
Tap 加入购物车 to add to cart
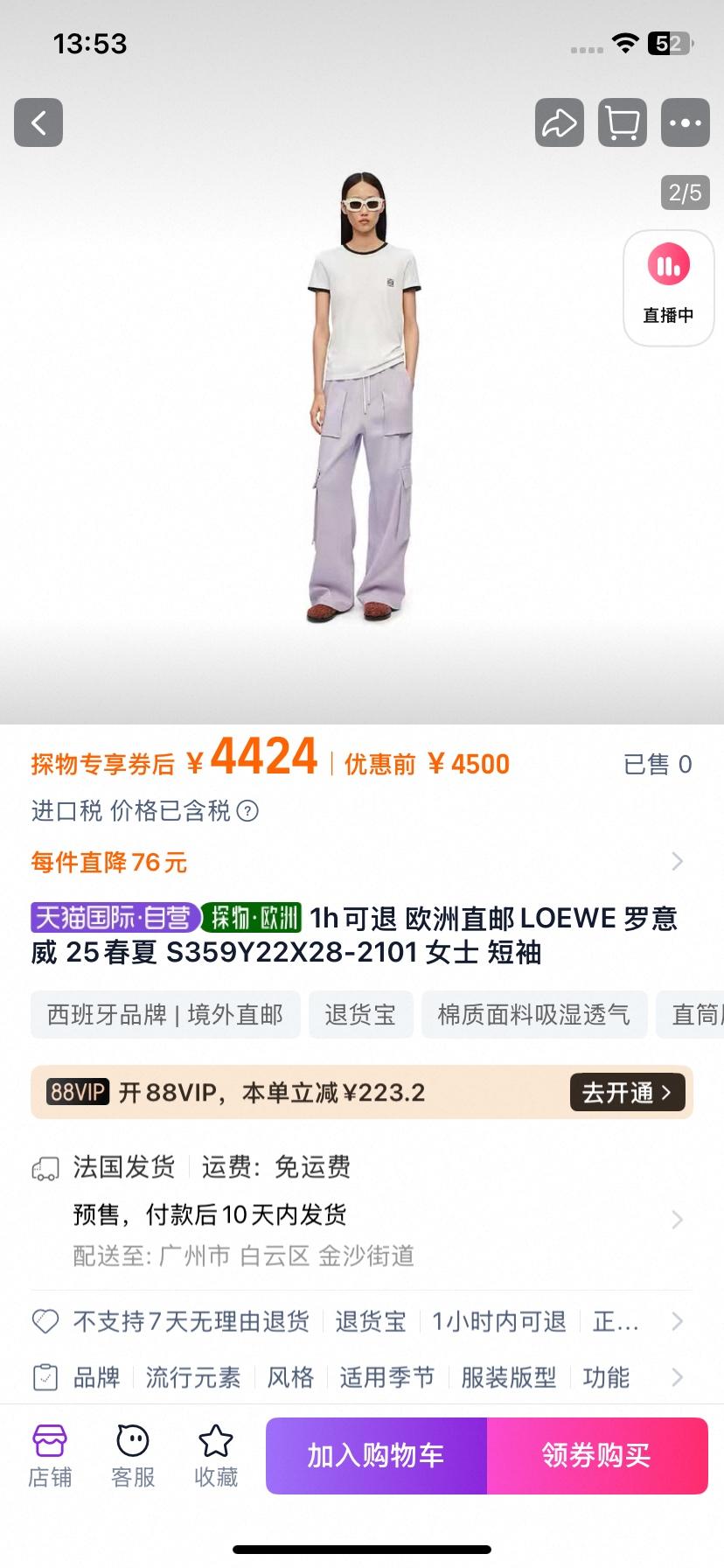[x=376, y=1455]
